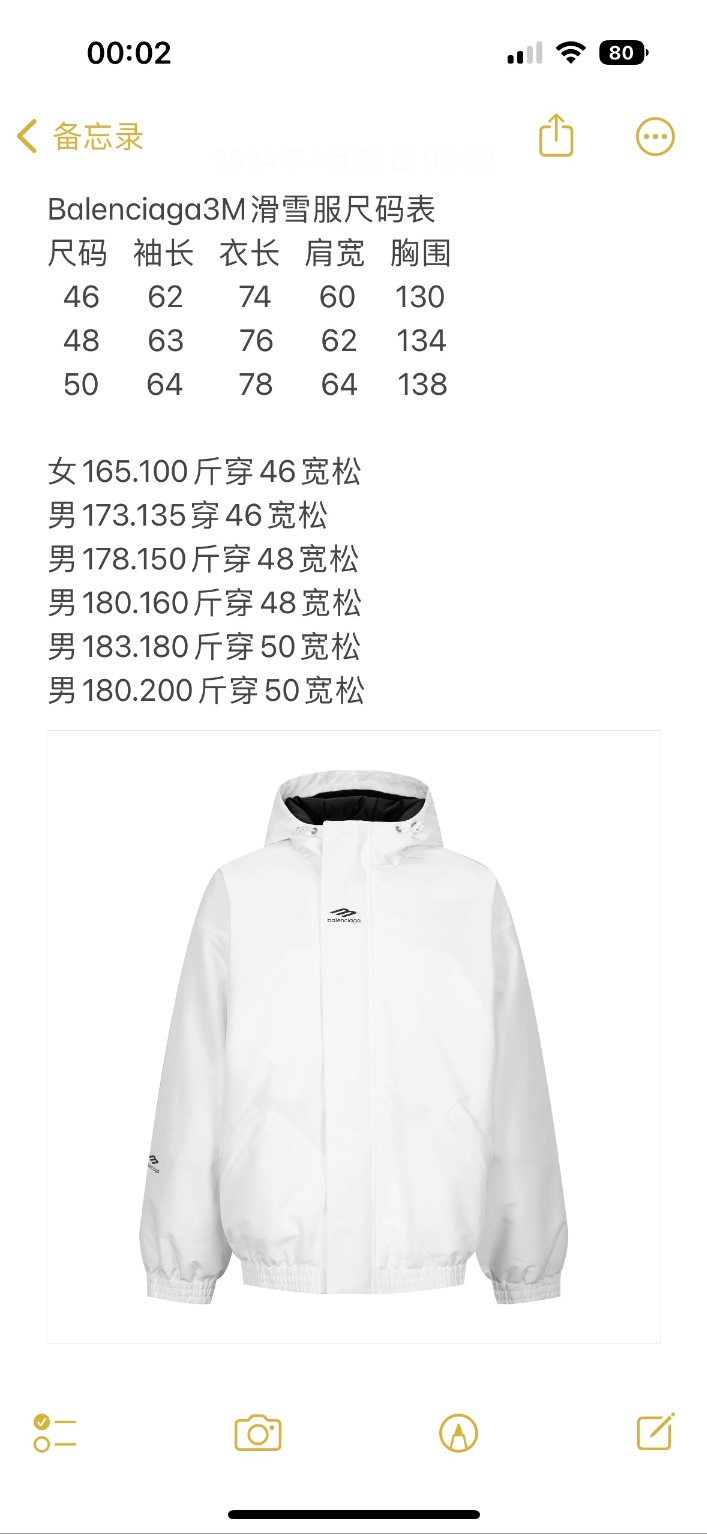This screenshot has width=707, height=1534.
Task: Share this note
Action: tap(556, 136)
